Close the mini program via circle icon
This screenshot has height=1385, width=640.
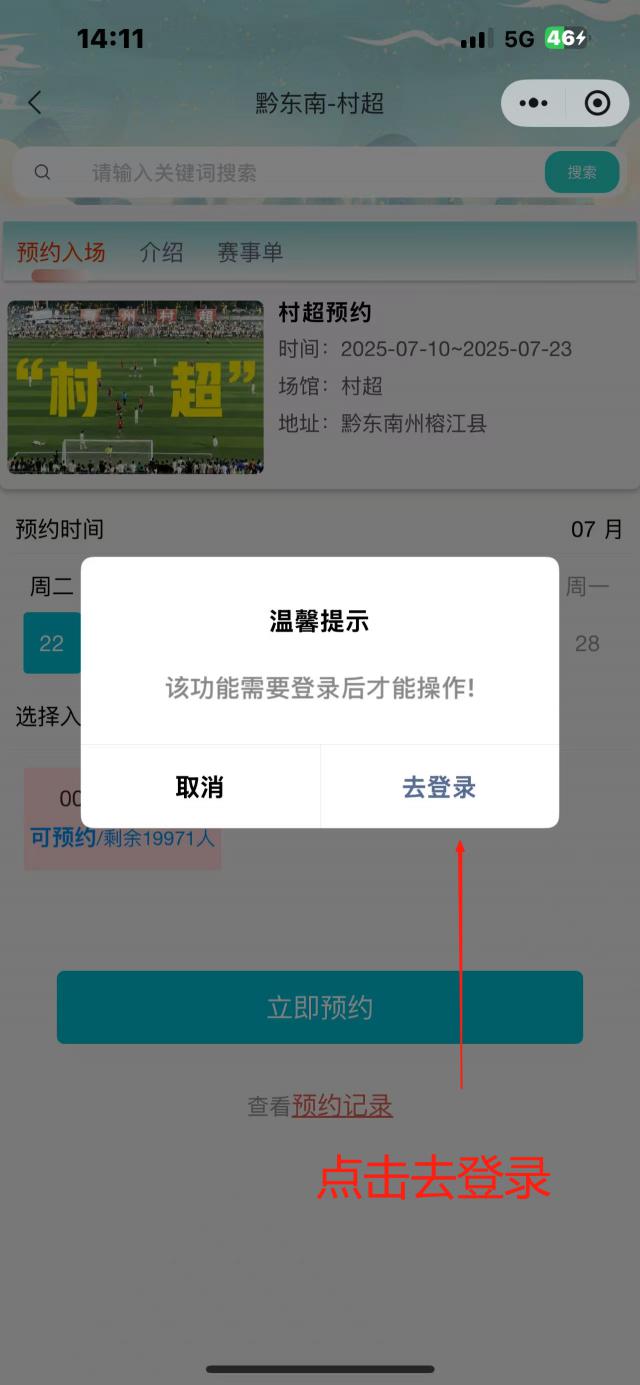point(597,103)
